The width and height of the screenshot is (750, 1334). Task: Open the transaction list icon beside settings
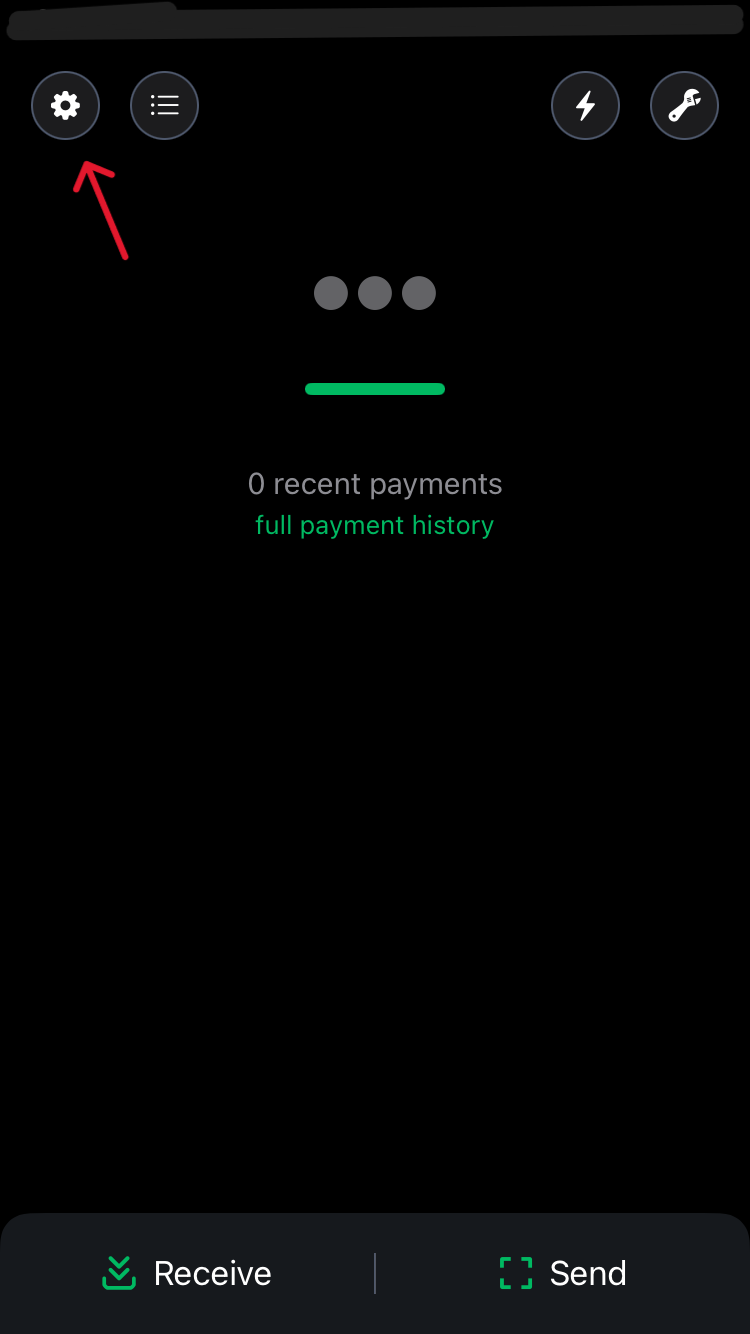point(164,105)
